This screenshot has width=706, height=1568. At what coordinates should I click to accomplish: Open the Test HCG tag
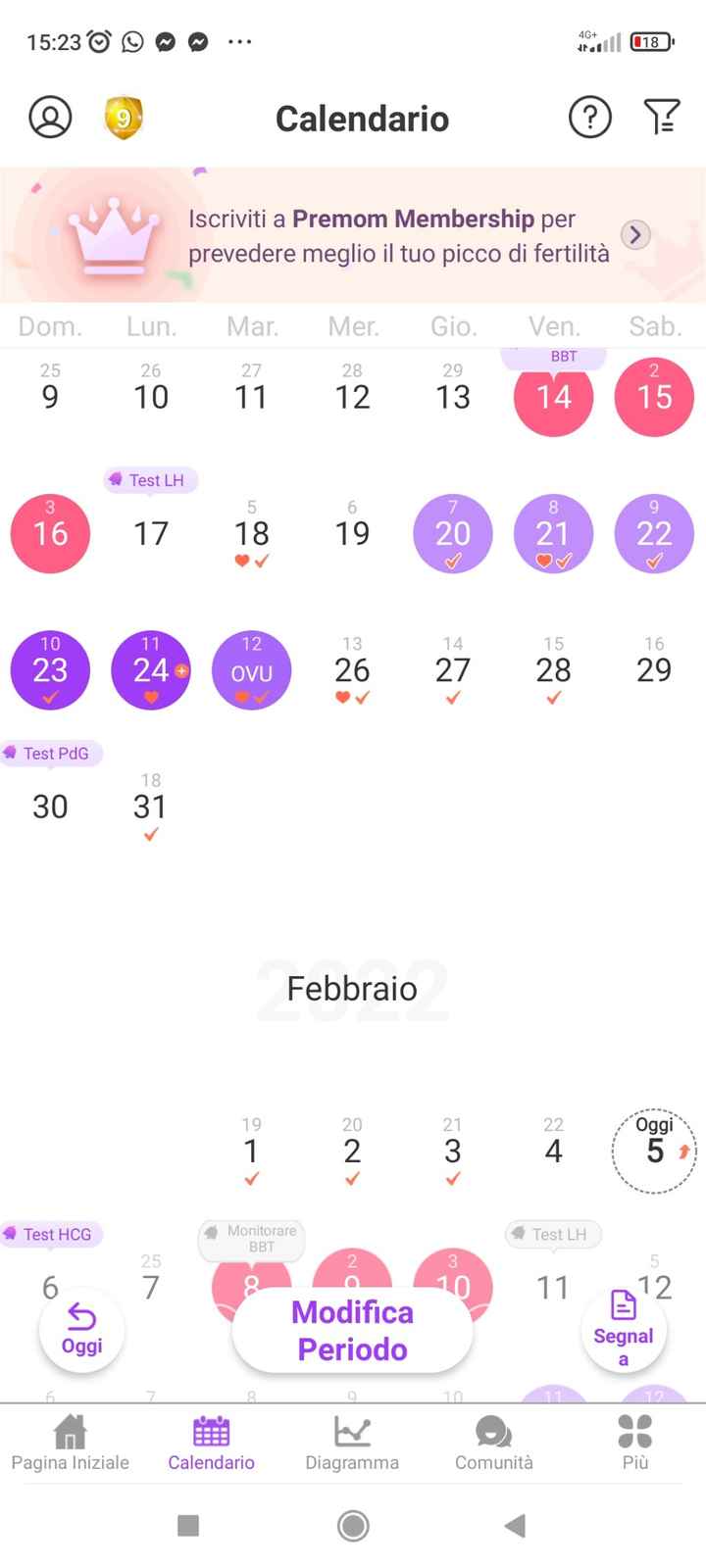(x=50, y=1235)
